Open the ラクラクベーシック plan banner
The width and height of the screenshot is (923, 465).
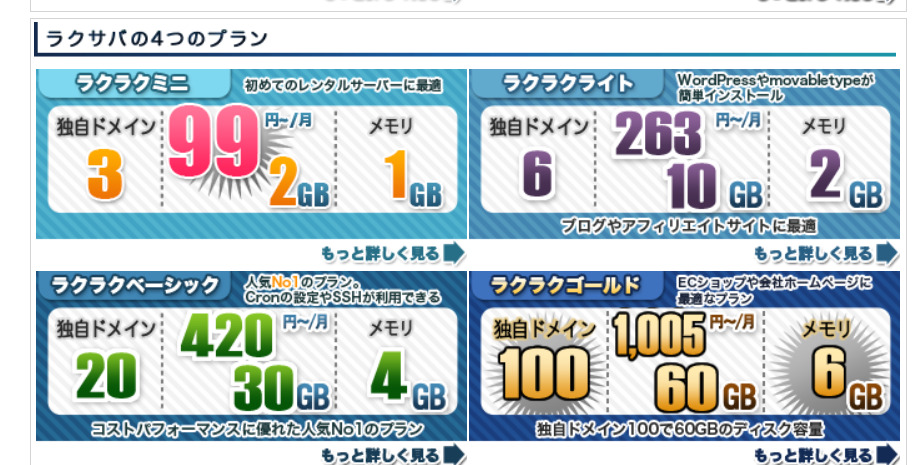251,356
